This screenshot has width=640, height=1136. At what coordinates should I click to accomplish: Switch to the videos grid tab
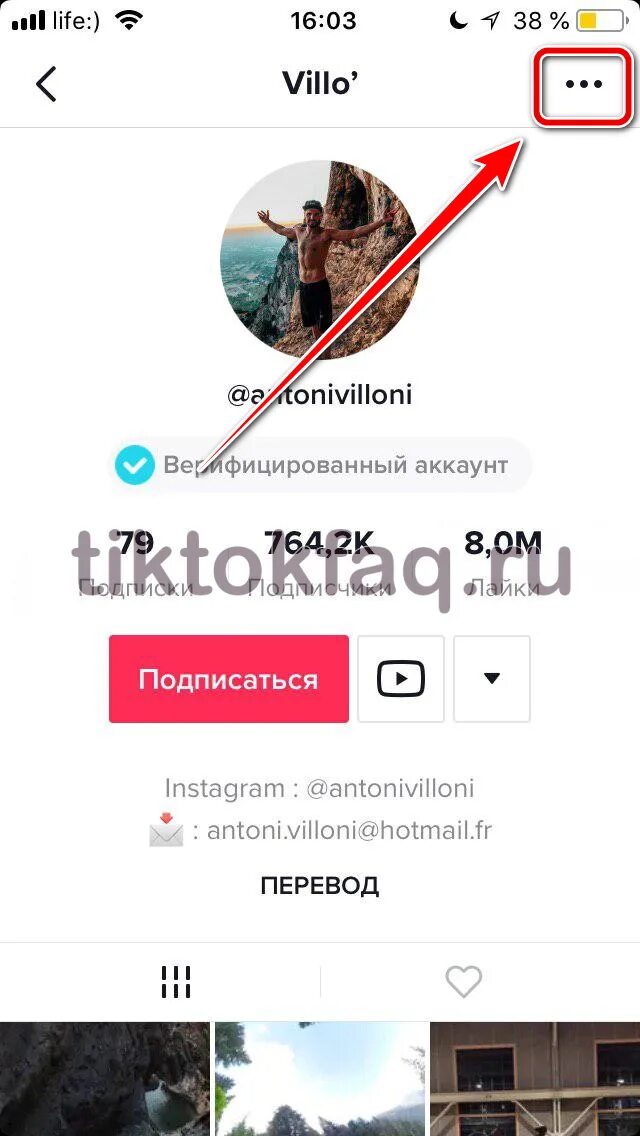point(176,982)
